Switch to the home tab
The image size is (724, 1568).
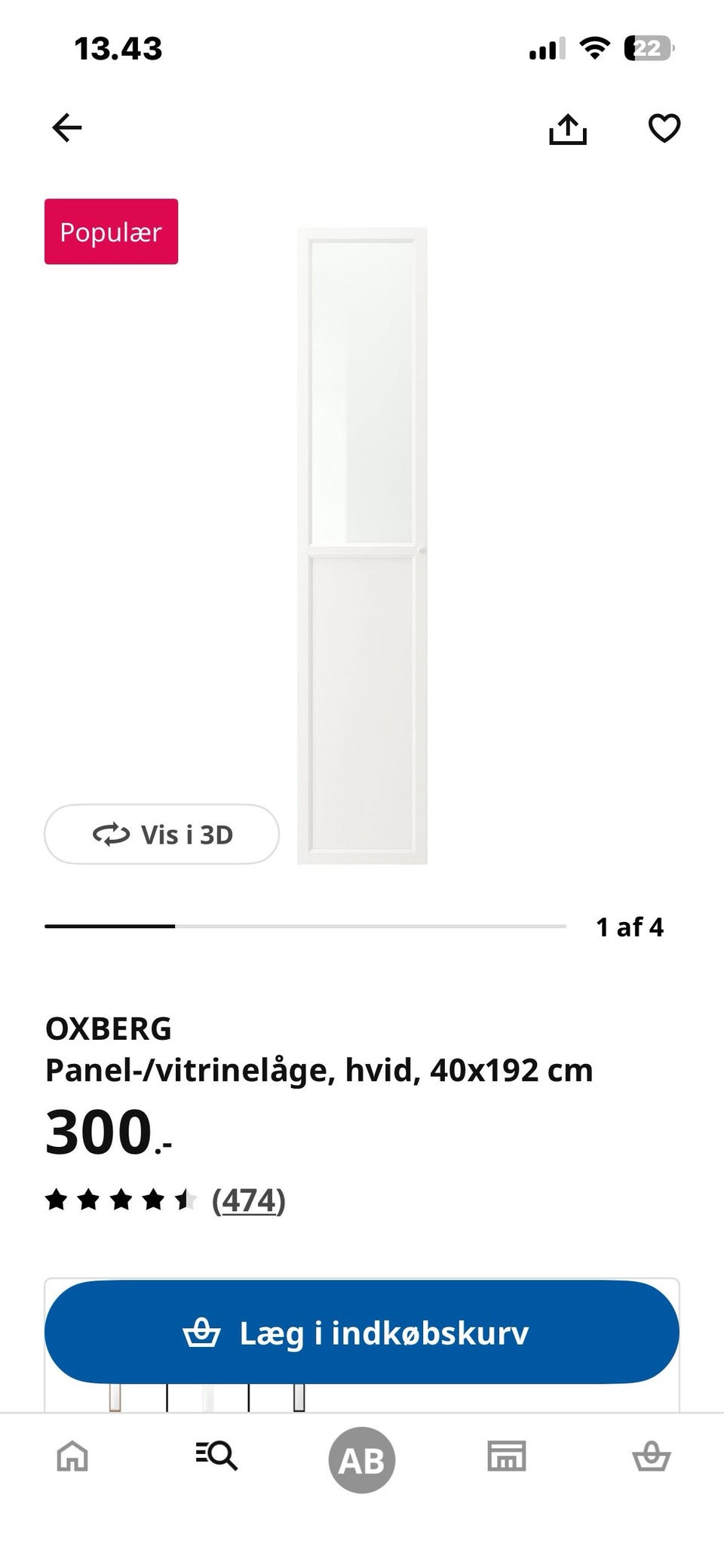point(72,1456)
